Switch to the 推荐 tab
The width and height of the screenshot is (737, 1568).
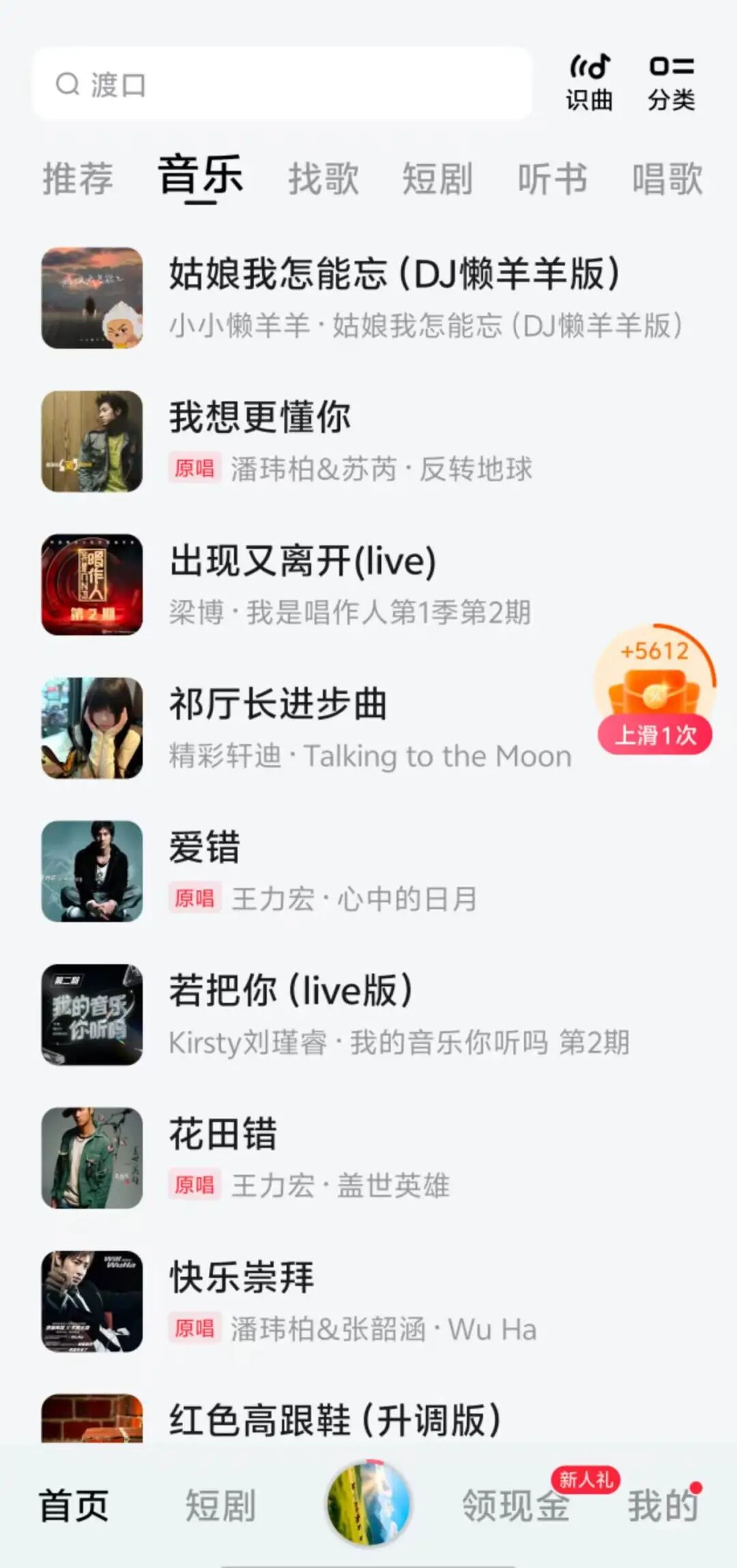tap(78, 179)
